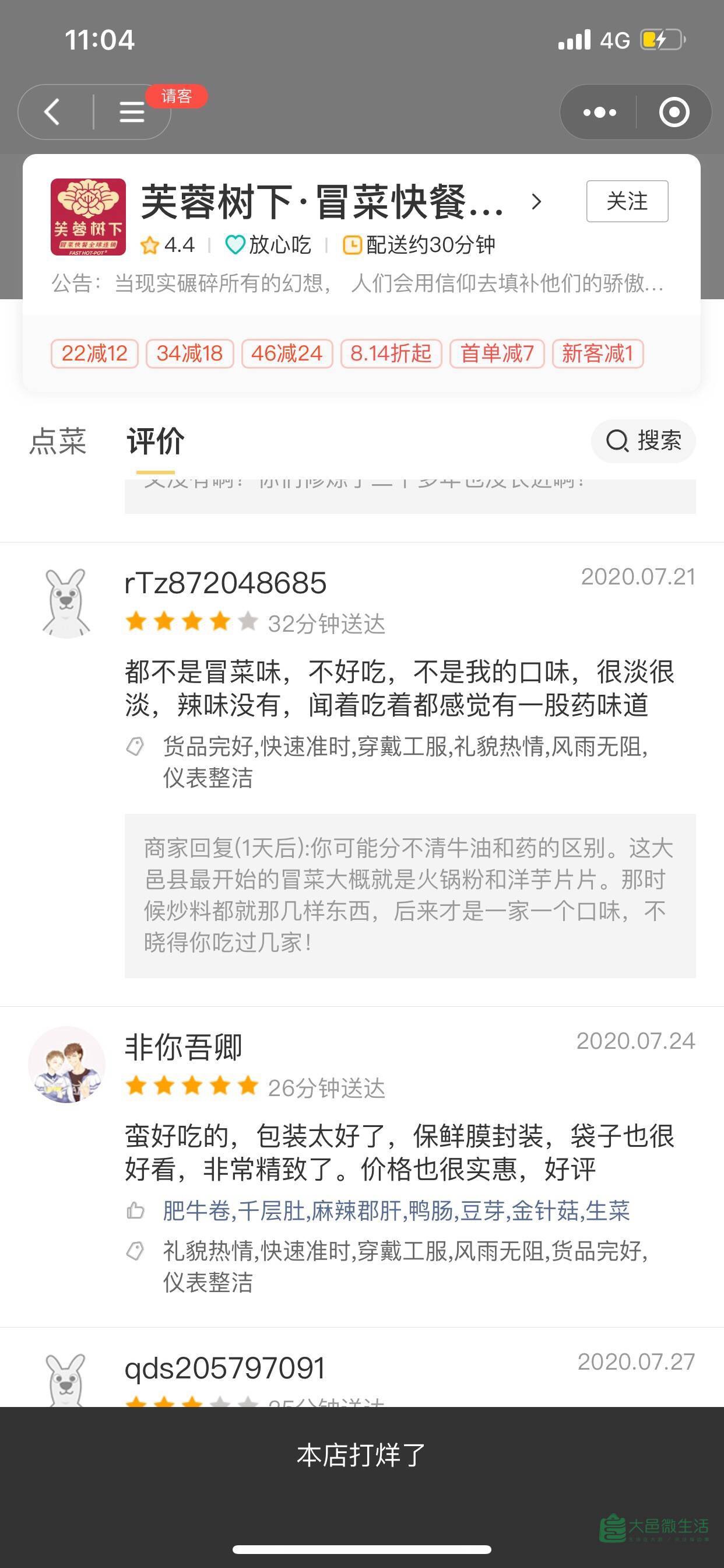The height and width of the screenshot is (1568, 724).
Task: Go back using the left arrow
Action: [x=54, y=112]
